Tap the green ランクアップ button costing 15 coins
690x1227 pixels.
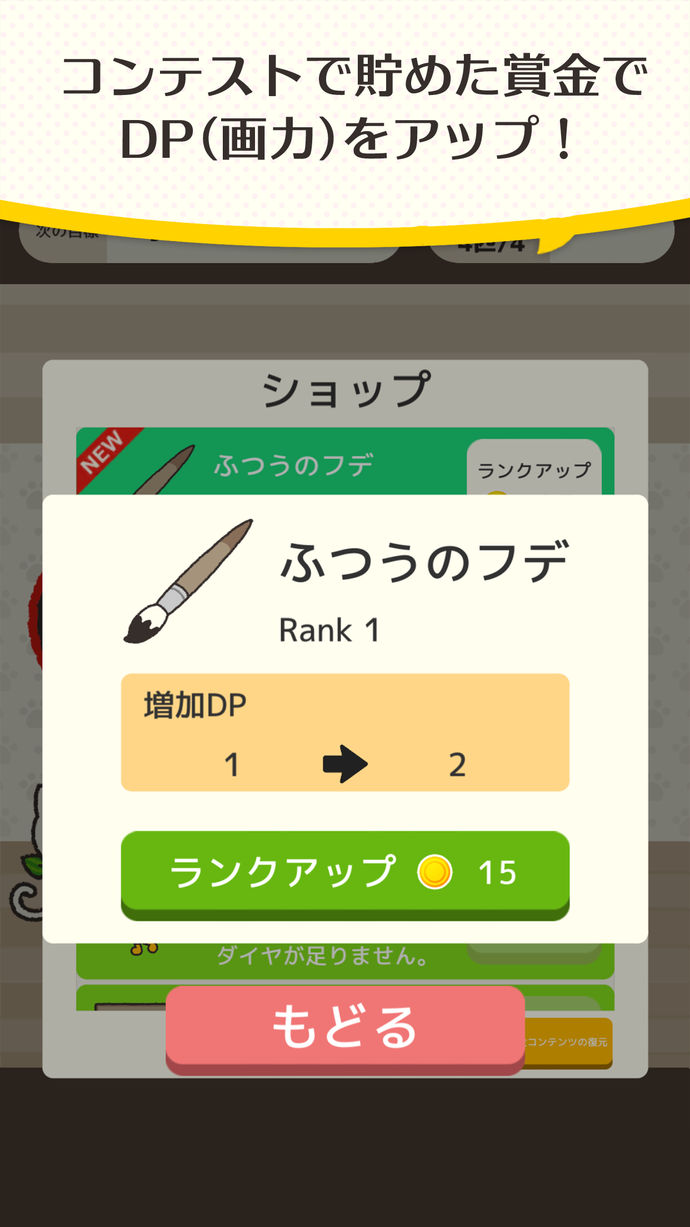[x=345, y=873]
